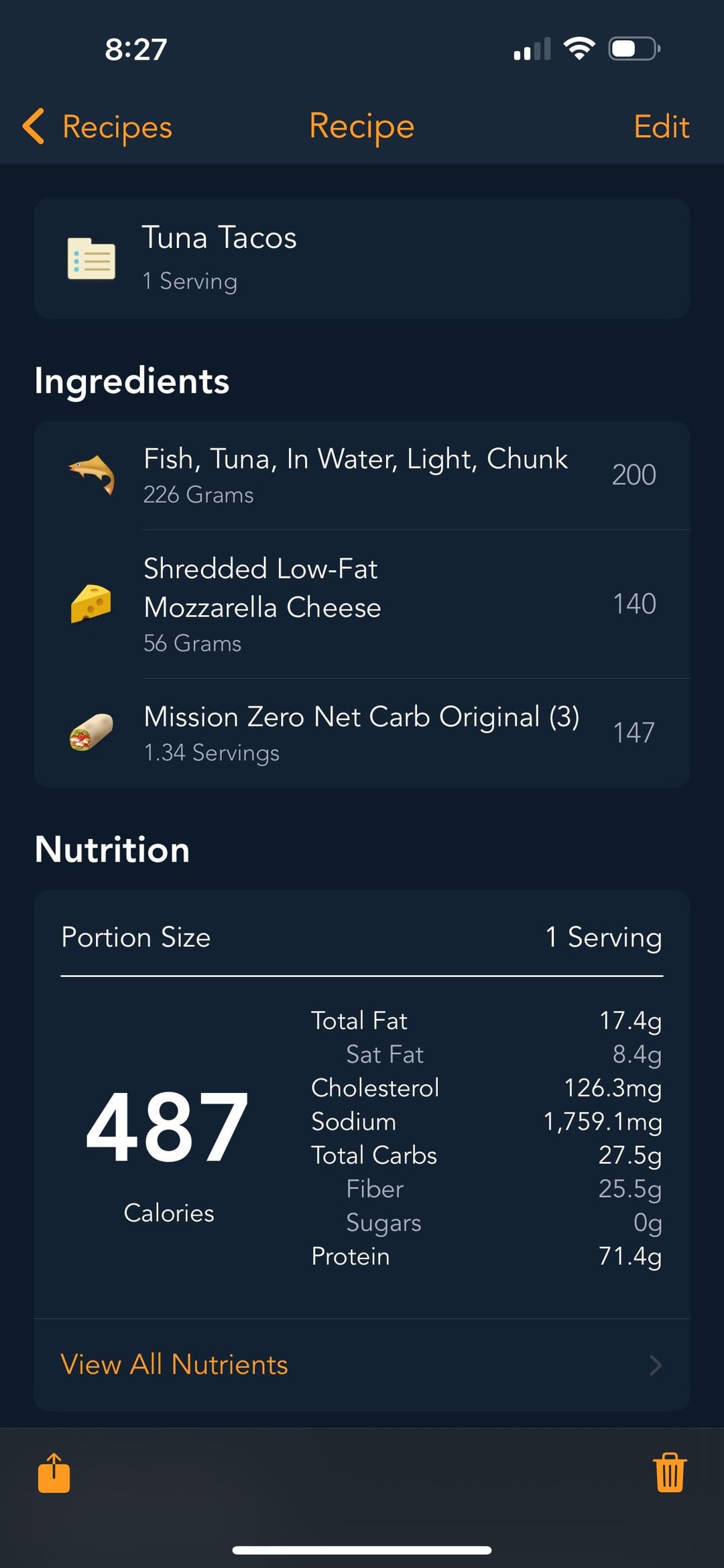Go back to the Recipes list
This screenshot has width=724, height=1568.
(97, 127)
